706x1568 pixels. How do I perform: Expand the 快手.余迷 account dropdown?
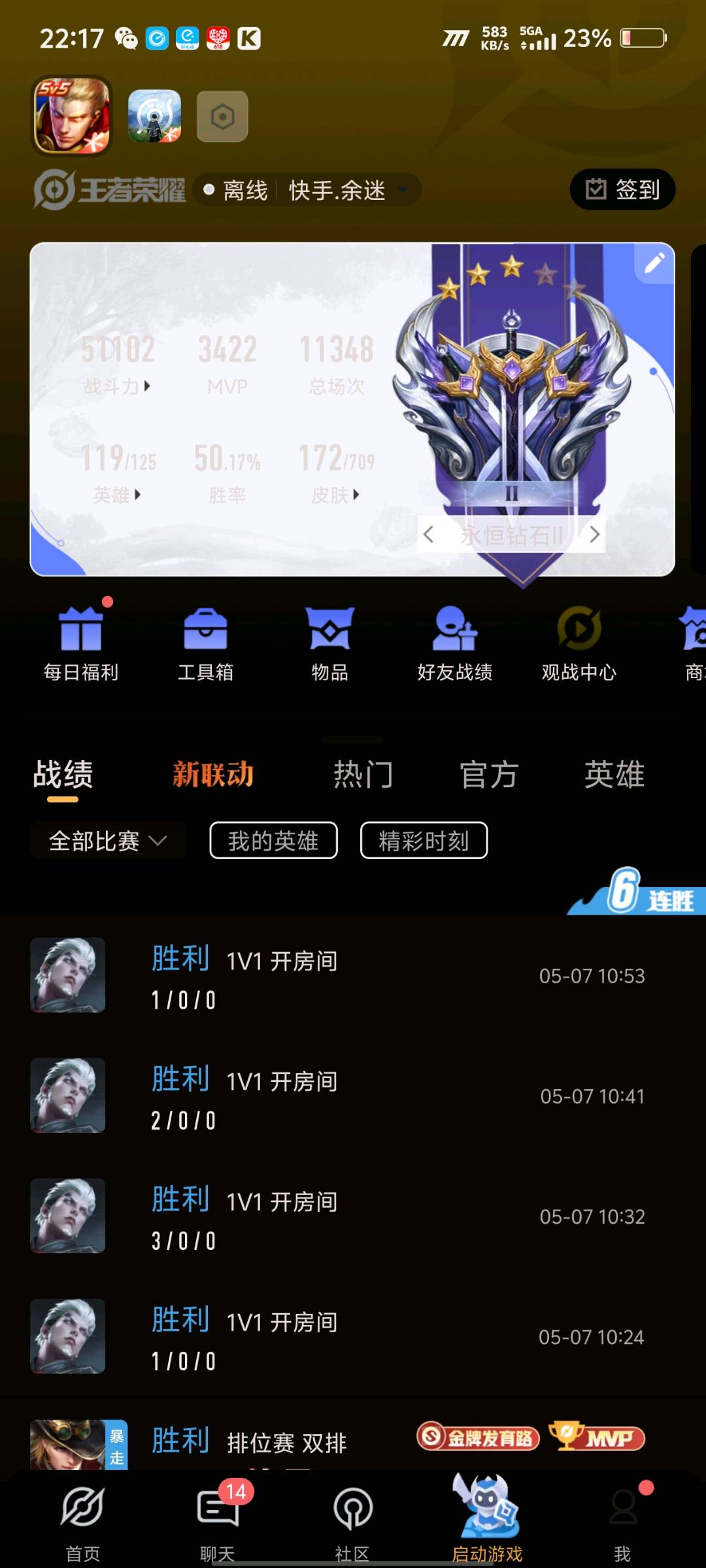[x=403, y=190]
